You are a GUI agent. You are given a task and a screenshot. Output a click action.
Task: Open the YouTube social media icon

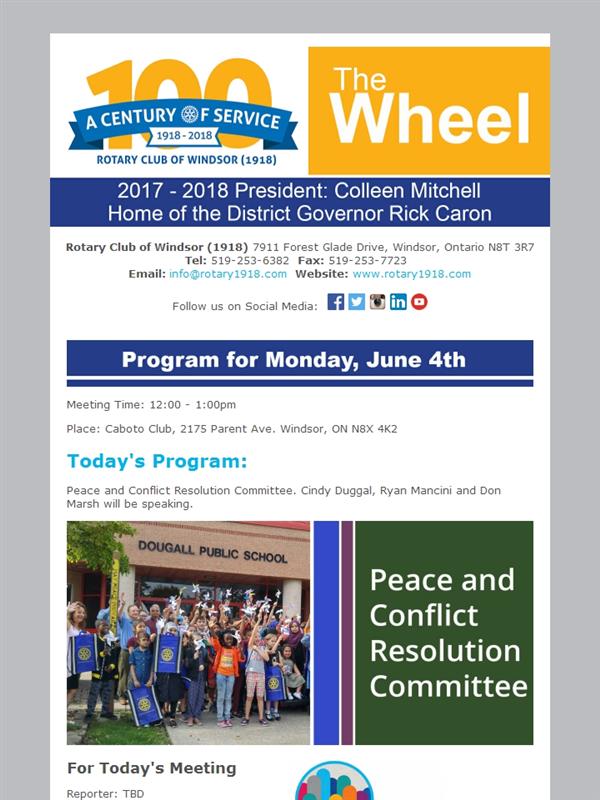(419, 302)
